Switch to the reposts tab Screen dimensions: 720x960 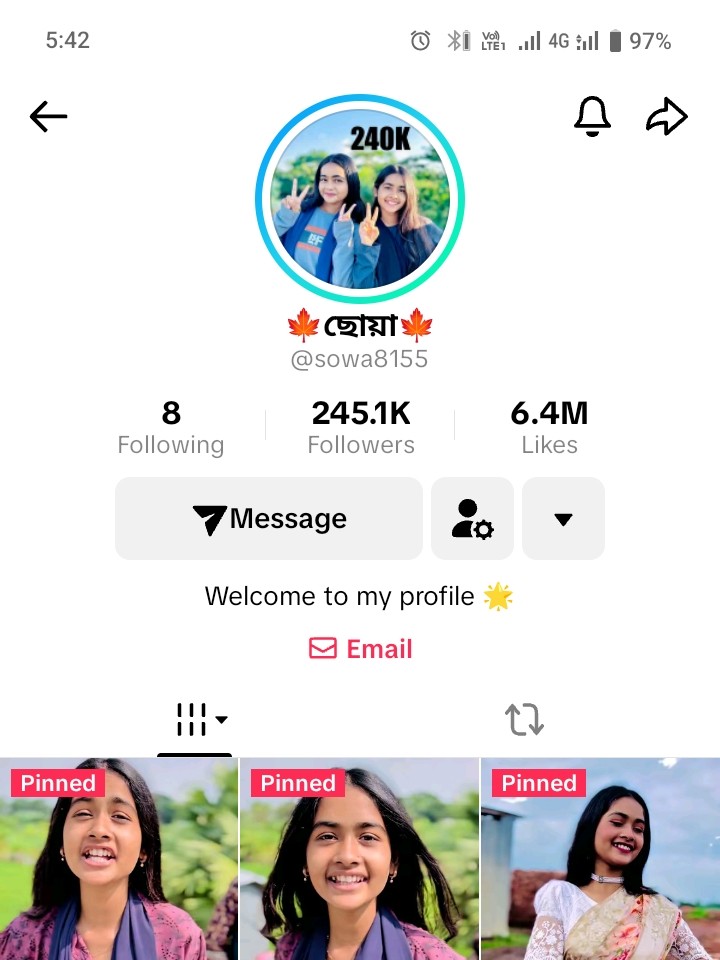point(524,719)
